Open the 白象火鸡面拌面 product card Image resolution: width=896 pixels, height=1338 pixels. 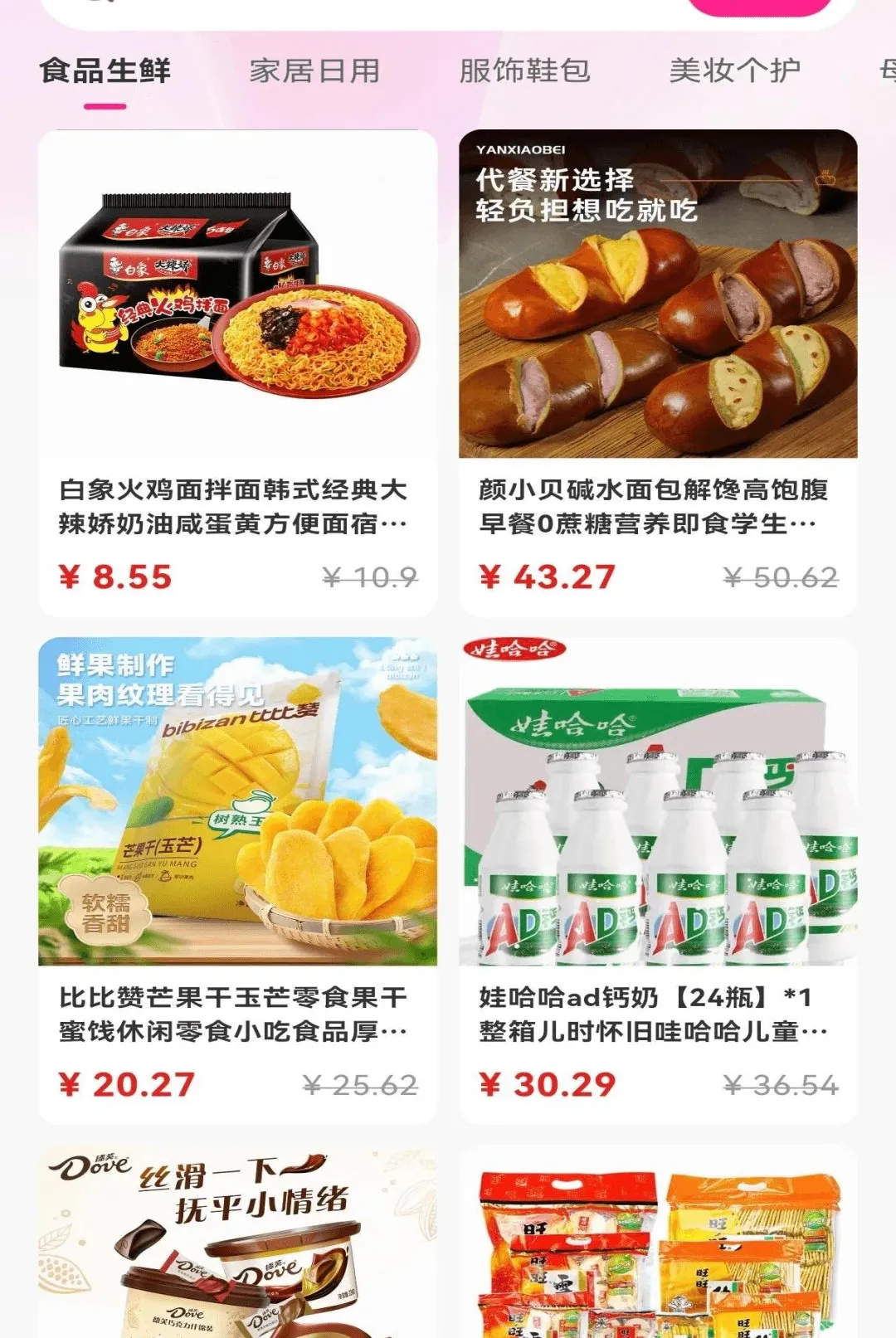238,373
